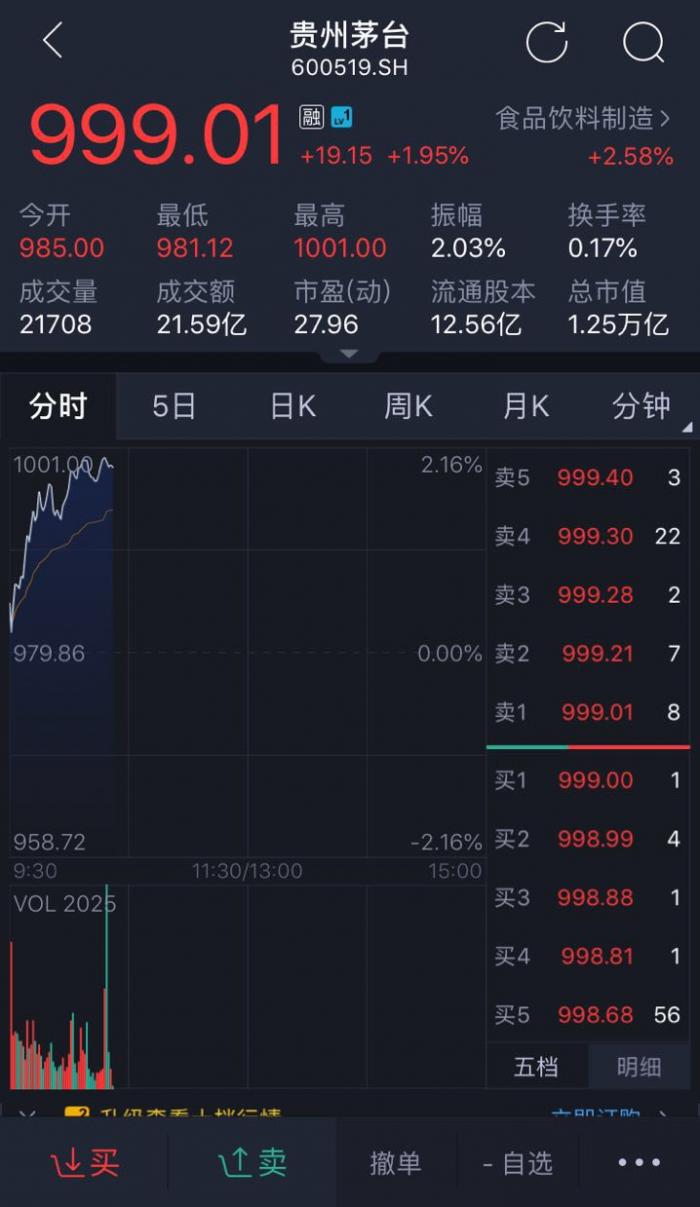Select the 周K chart tab
Viewport: 700px width, 1207px height.
pos(408,407)
